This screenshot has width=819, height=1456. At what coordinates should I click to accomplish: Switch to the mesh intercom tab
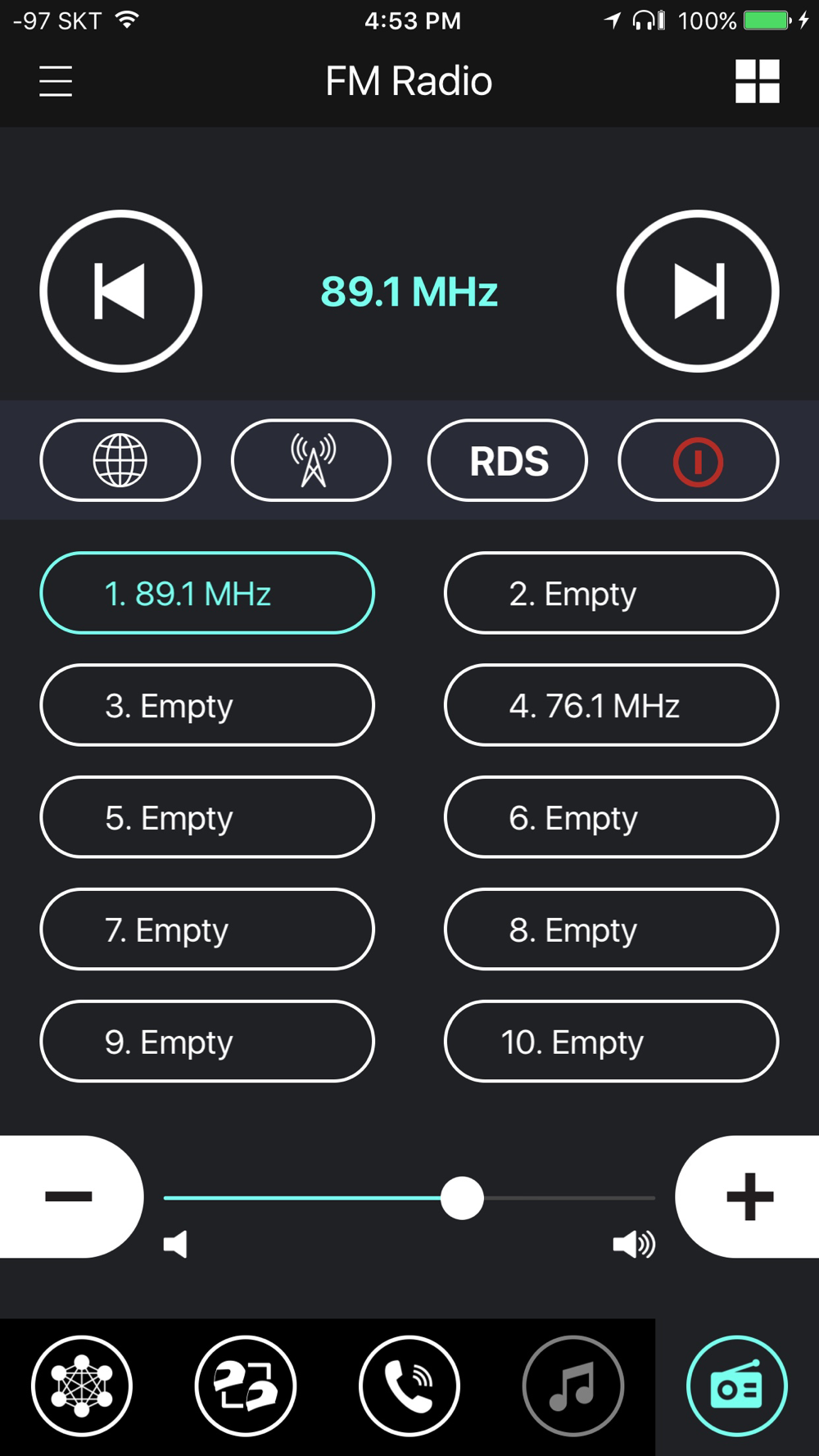[x=82, y=1386]
